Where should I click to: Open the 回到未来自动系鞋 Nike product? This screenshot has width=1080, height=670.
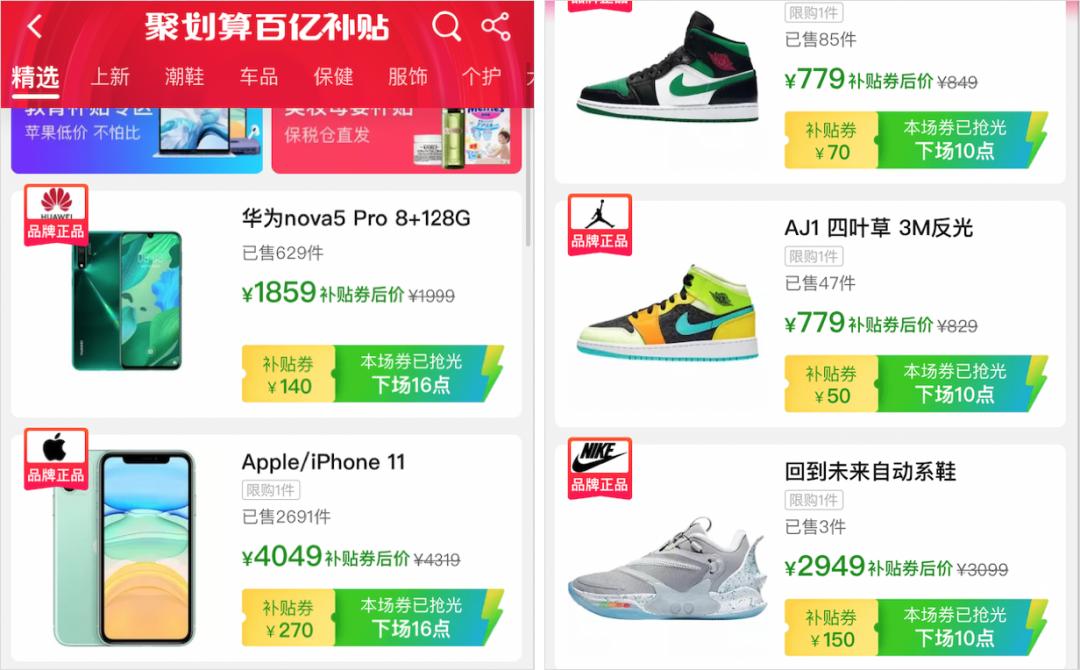tap(870, 471)
